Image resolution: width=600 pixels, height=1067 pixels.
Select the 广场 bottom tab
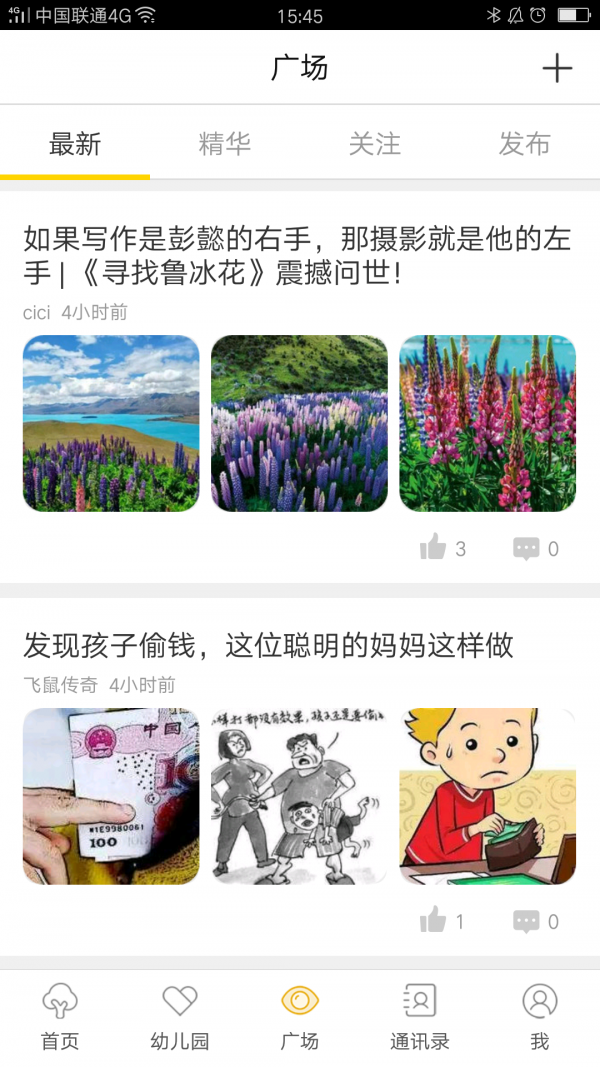[300, 1017]
